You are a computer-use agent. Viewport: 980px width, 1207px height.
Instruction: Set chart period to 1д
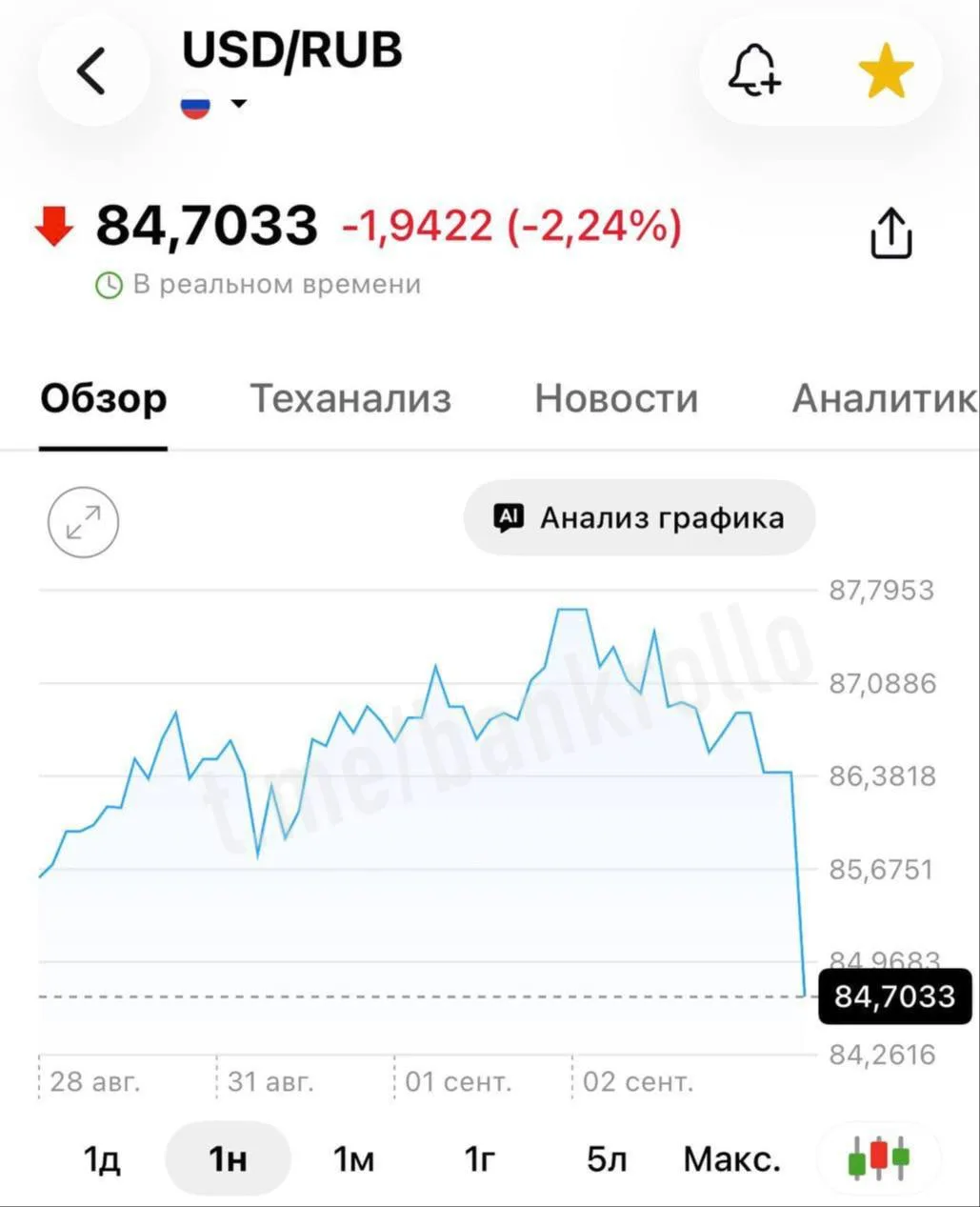point(102,1159)
